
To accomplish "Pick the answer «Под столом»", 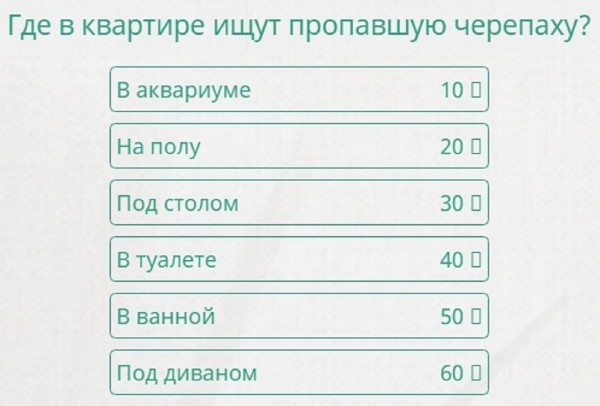I will click(x=298, y=204).
